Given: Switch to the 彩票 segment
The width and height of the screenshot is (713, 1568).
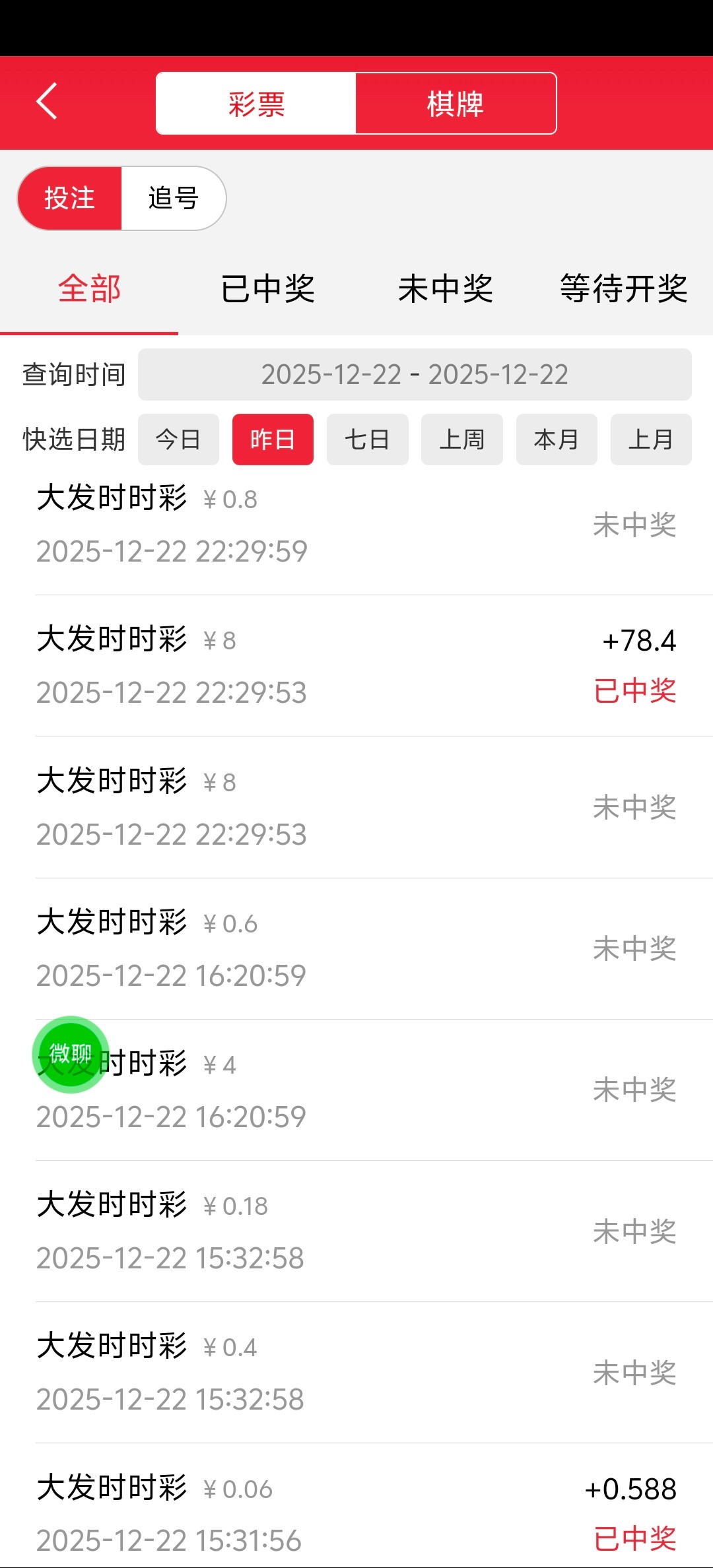Looking at the screenshot, I should click(x=256, y=104).
